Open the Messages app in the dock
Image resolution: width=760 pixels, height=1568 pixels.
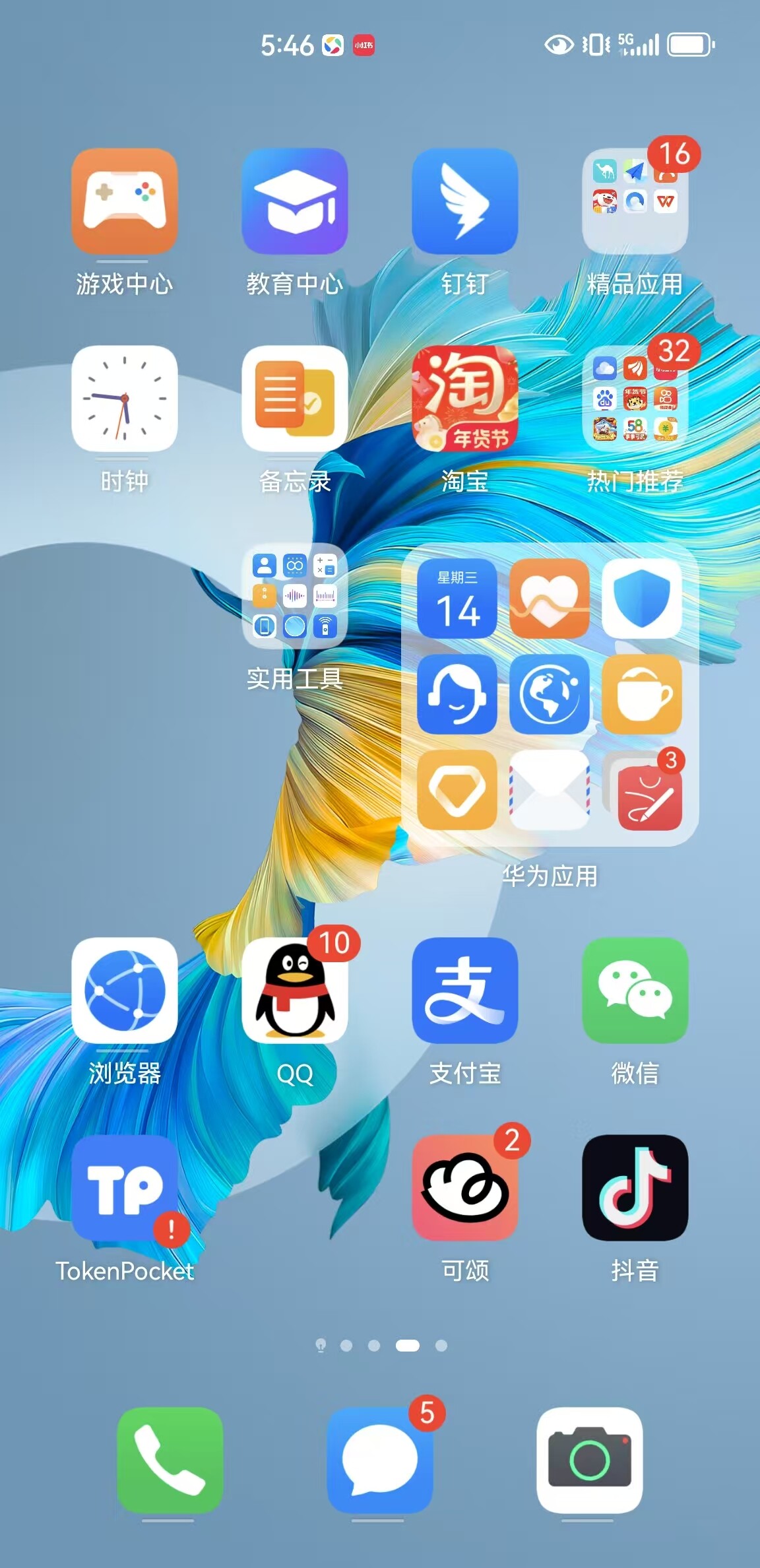tap(380, 1460)
